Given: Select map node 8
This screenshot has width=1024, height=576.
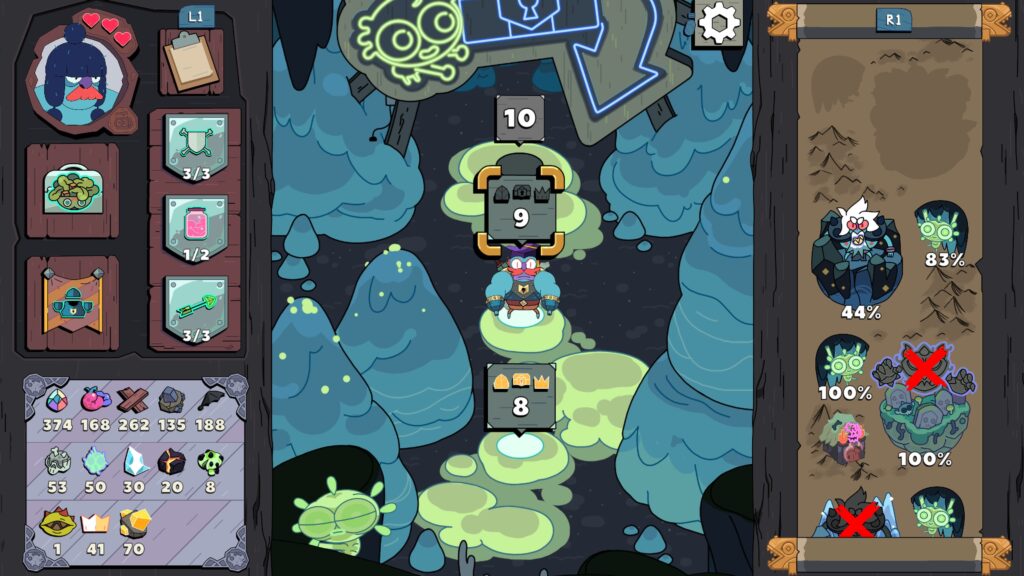Looking at the screenshot, I should 520,396.
